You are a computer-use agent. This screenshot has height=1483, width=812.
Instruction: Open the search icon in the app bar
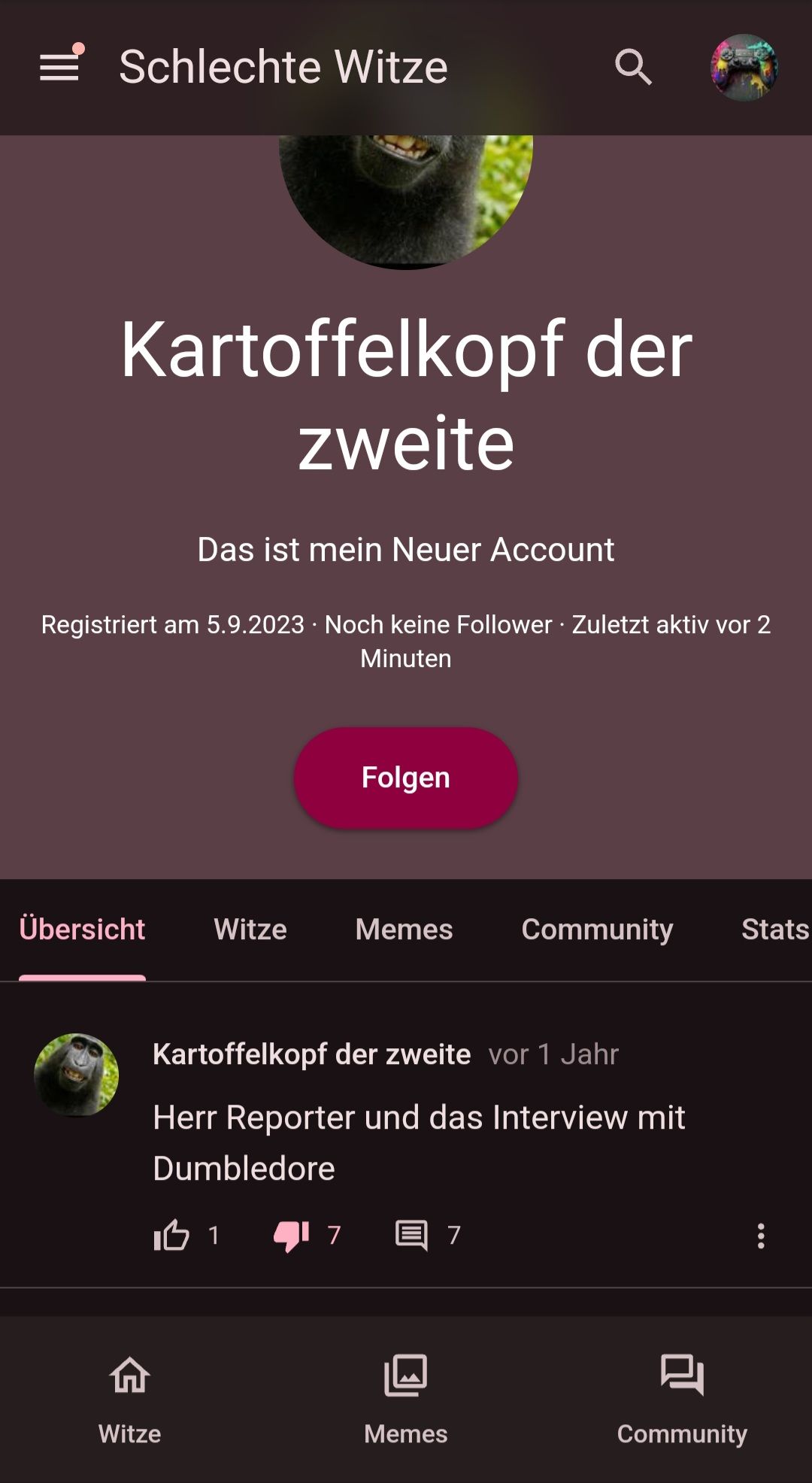(x=633, y=67)
